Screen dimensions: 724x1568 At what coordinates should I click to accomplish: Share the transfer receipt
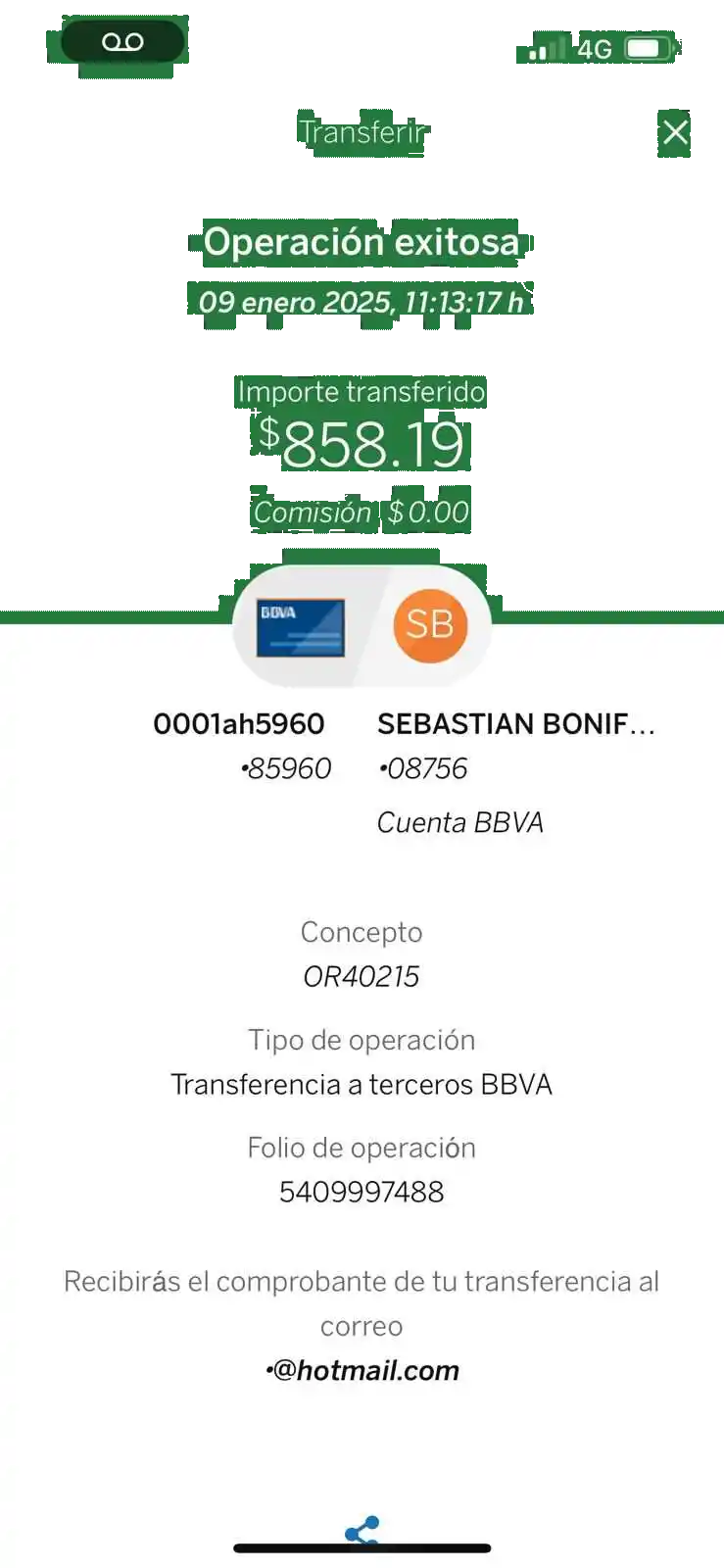tap(362, 1531)
